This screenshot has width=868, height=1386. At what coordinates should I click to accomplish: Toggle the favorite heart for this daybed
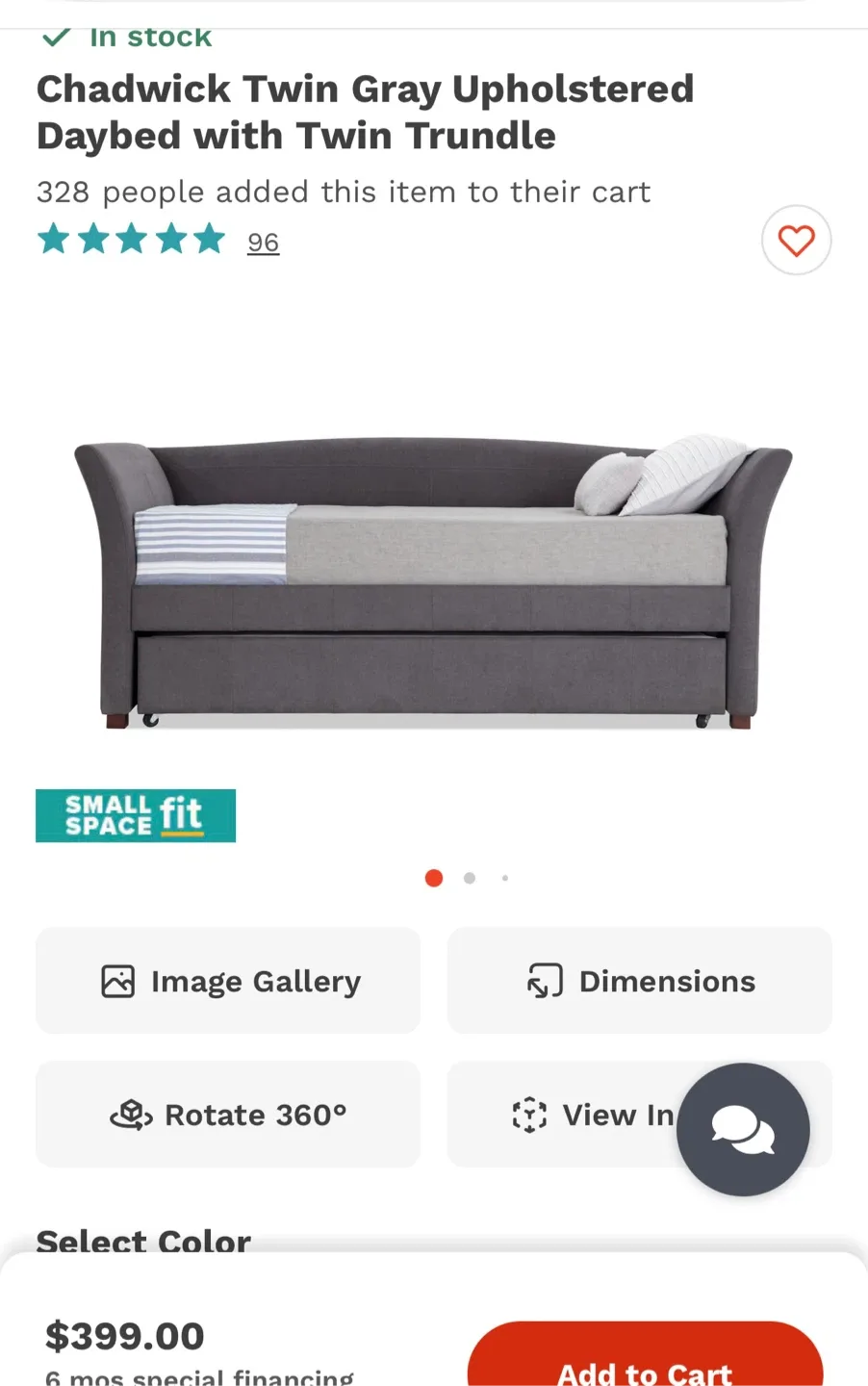(x=796, y=241)
